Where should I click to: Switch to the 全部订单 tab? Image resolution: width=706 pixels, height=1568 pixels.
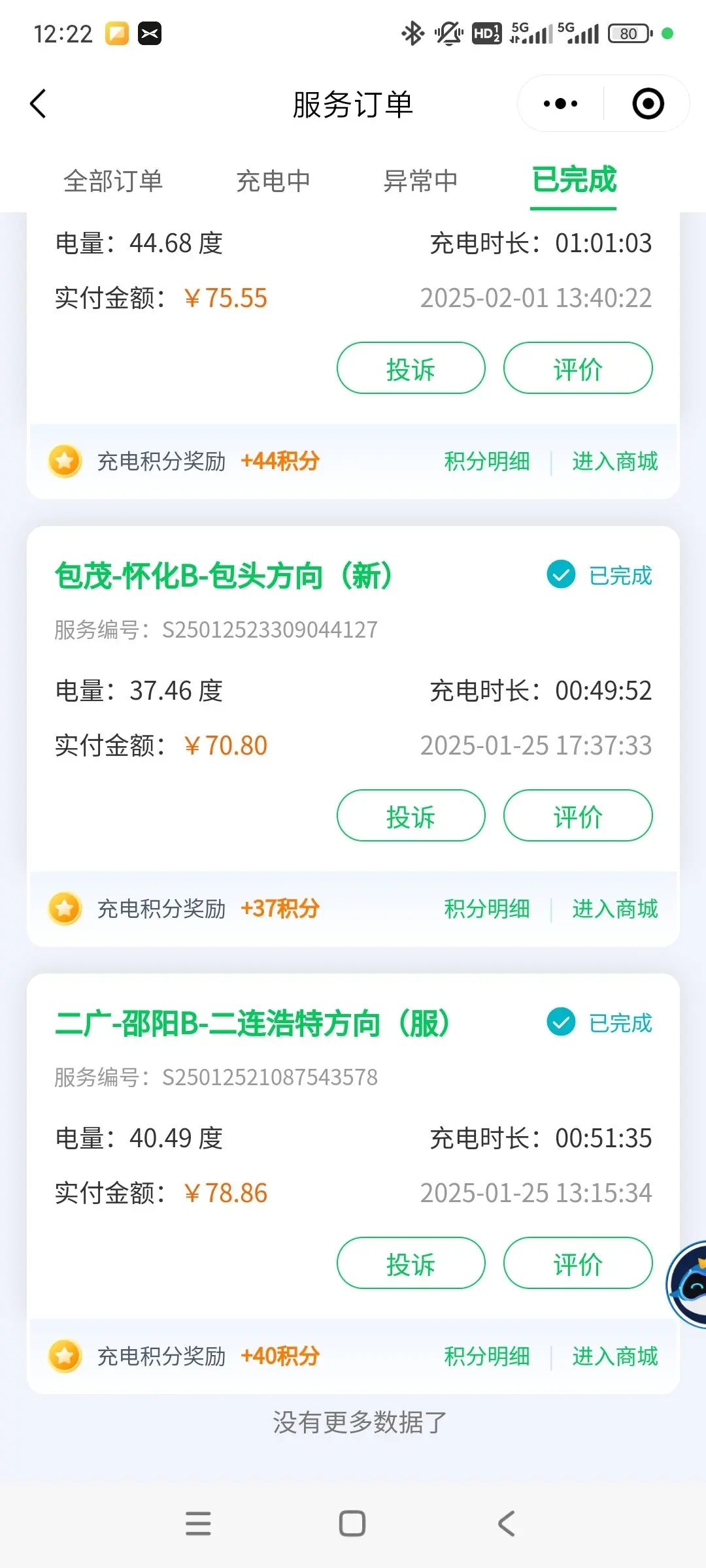(x=113, y=181)
